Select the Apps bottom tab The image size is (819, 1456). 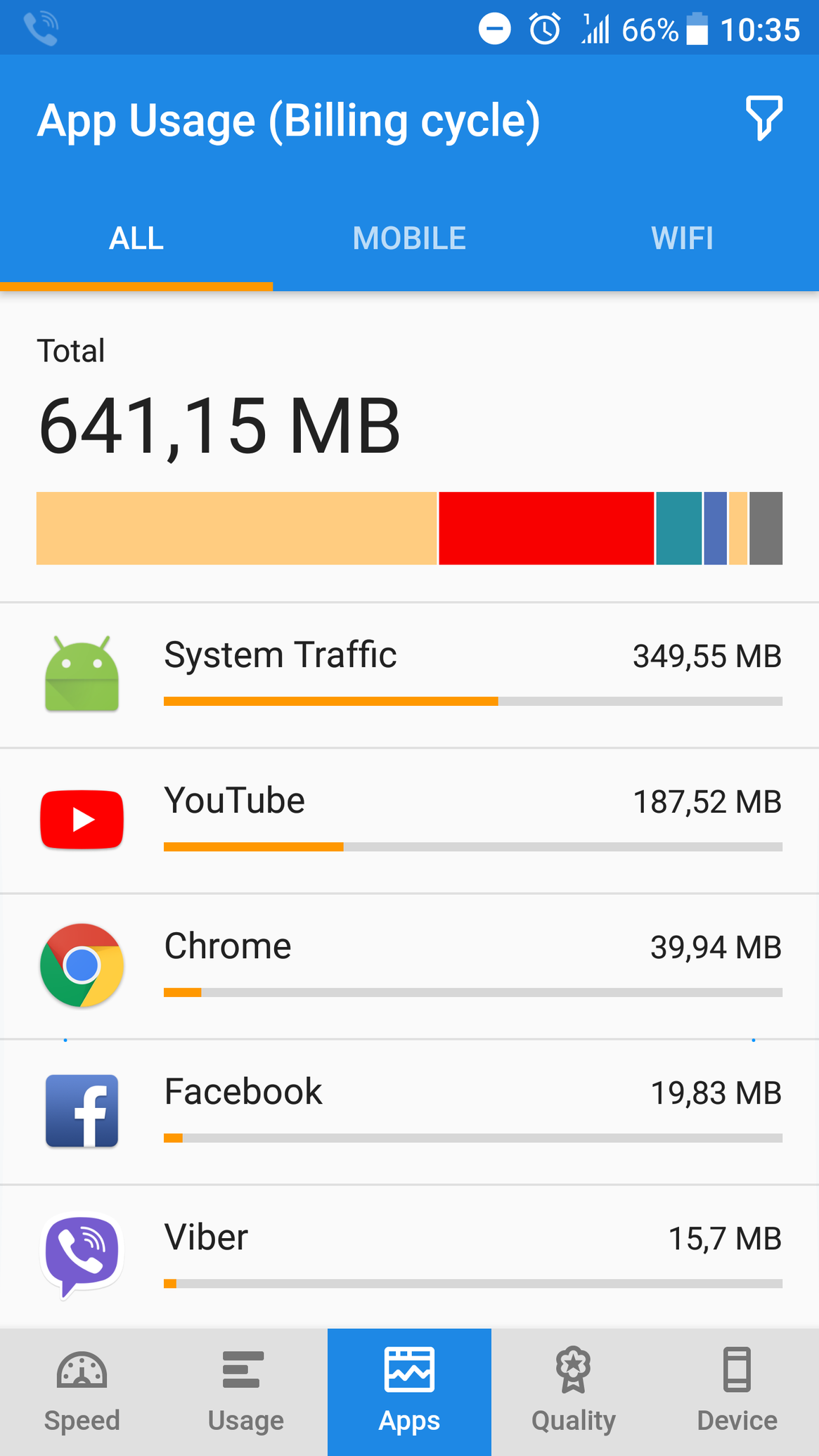[x=409, y=1392]
